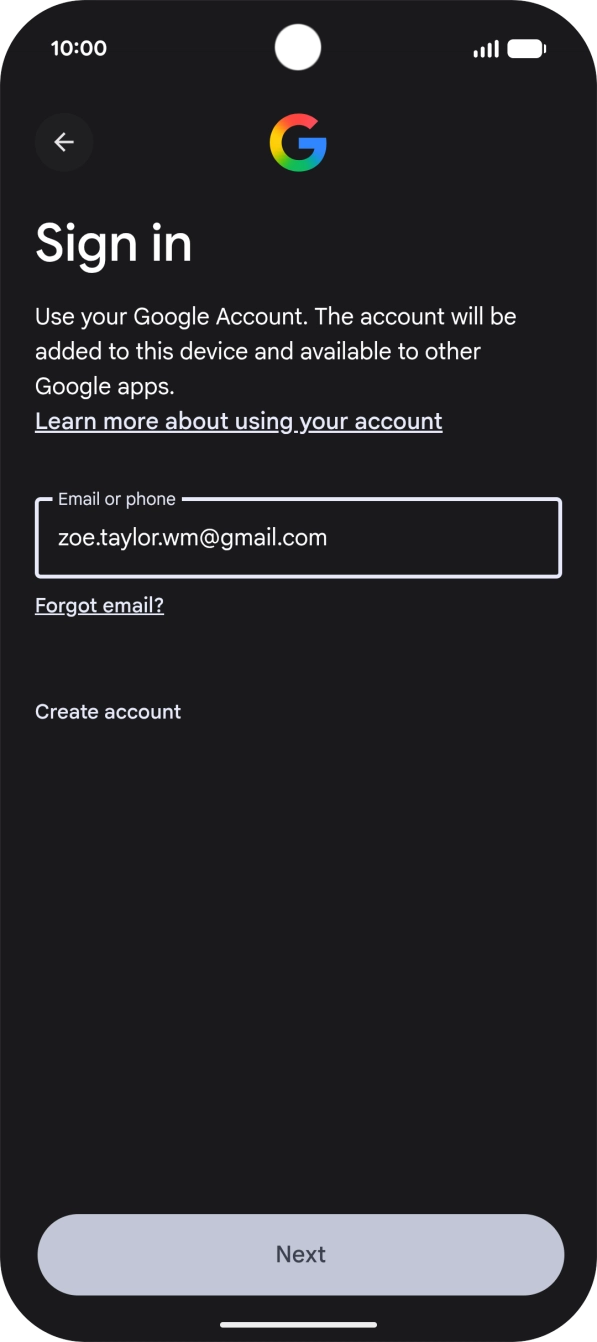Select Create account

coord(108,712)
